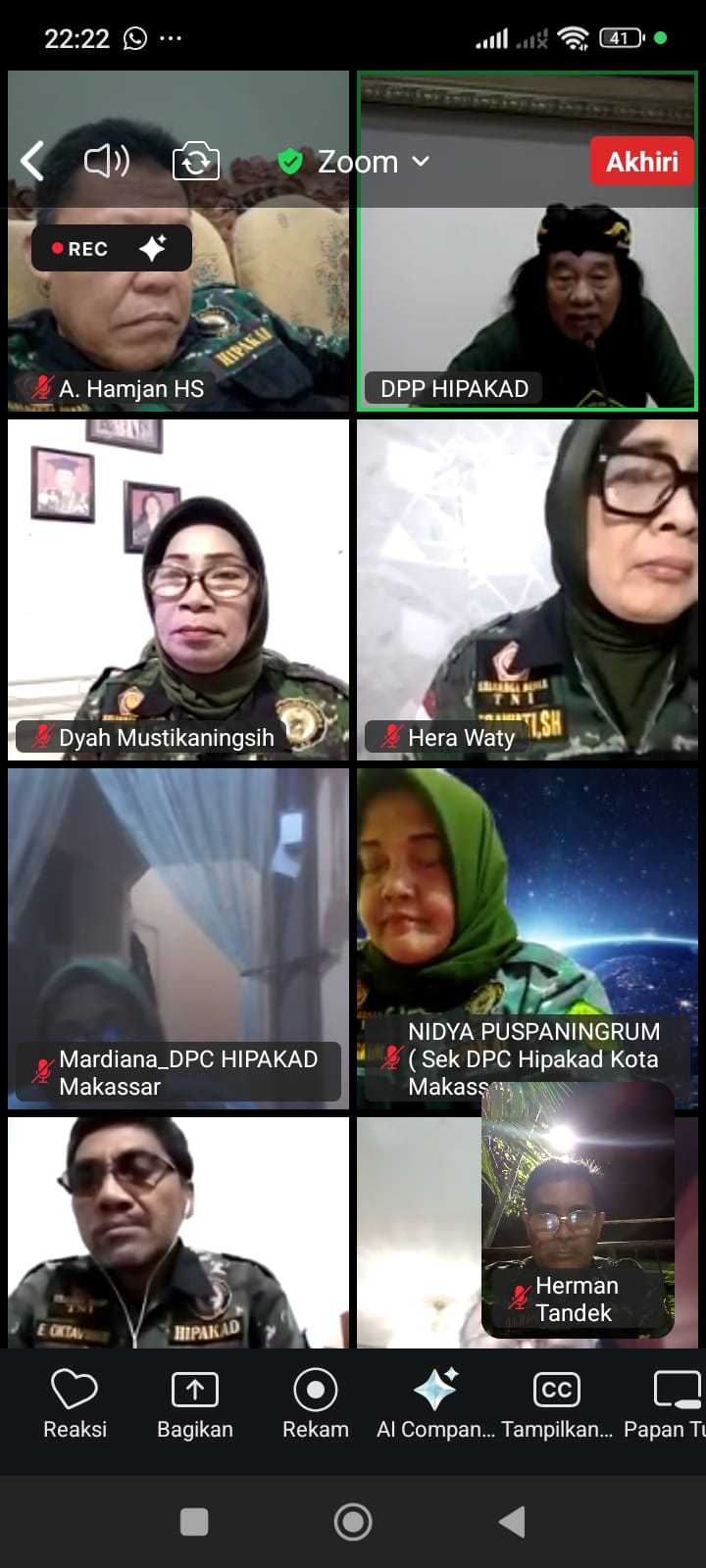Toggle the speaker audio output
This screenshot has height=1568, width=706.
[106, 162]
